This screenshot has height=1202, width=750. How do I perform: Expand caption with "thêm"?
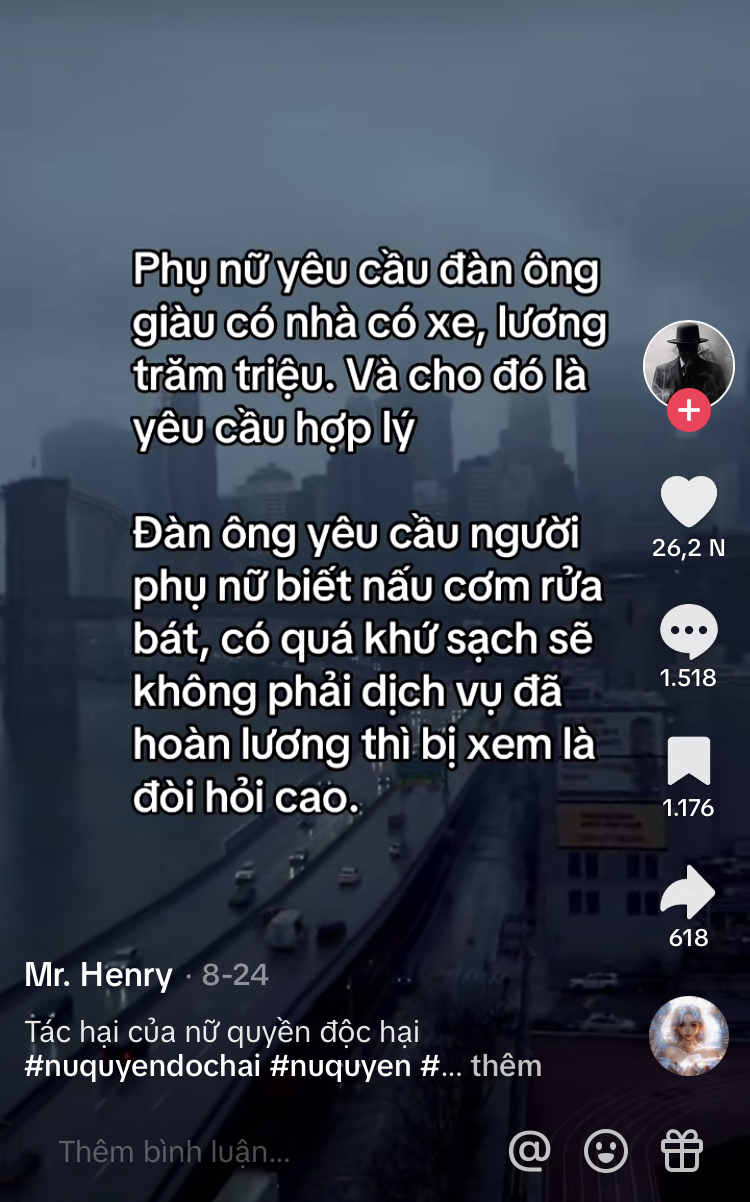[506, 1066]
